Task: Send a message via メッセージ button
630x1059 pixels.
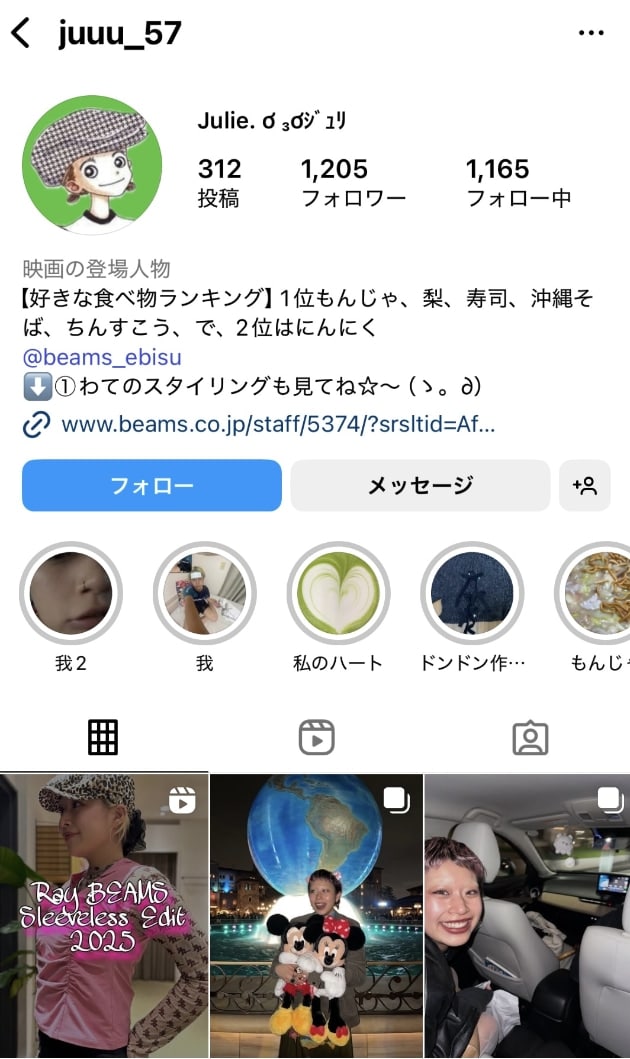Action: tap(420, 486)
